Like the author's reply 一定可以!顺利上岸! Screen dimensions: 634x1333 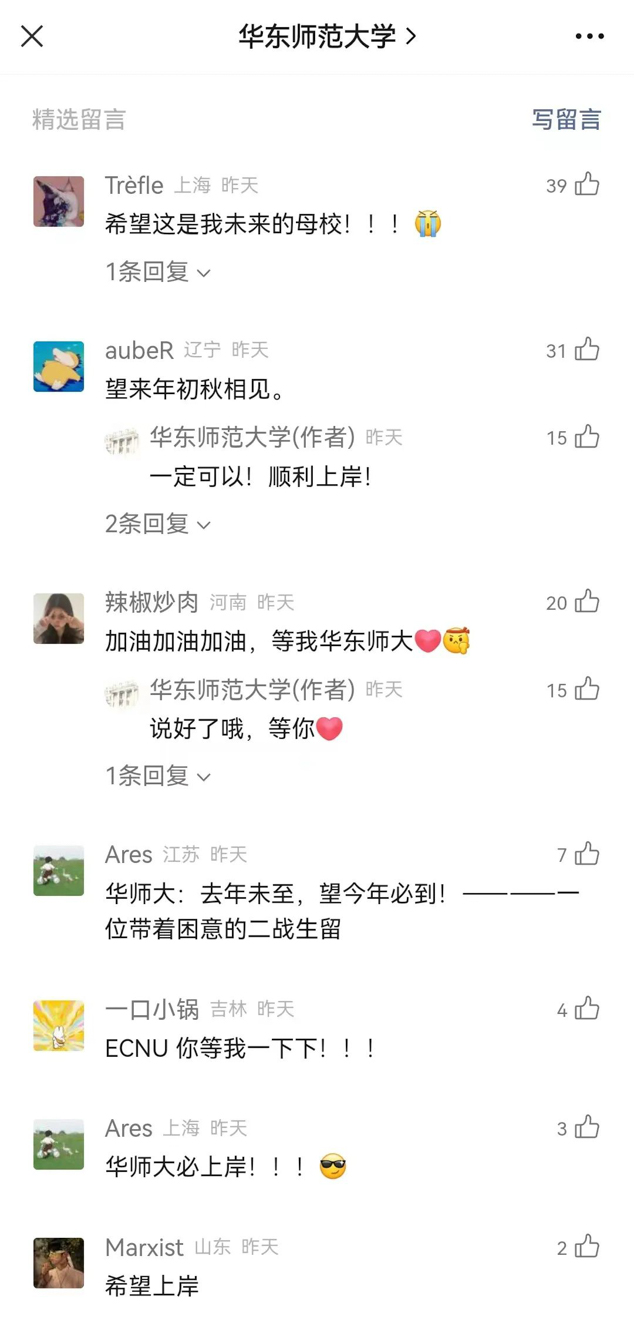click(x=587, y=437)
